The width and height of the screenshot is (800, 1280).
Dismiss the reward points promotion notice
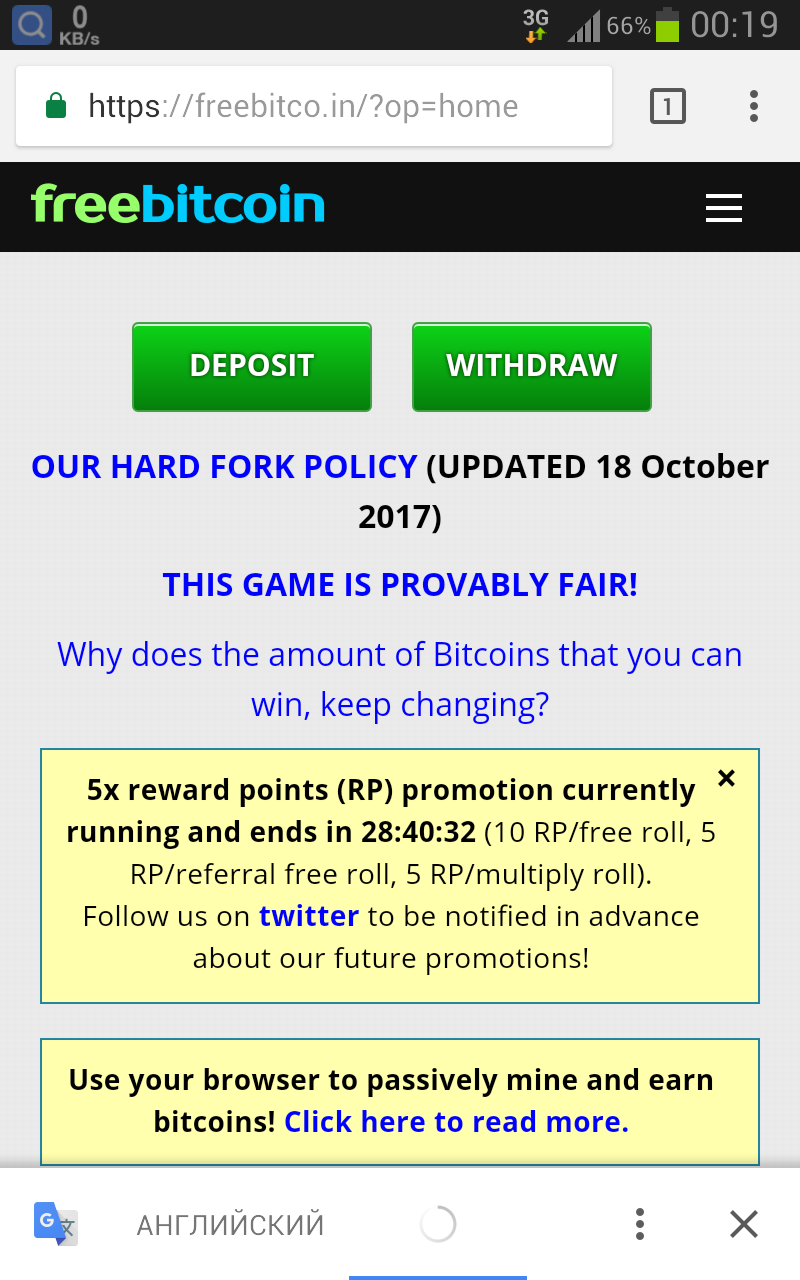tap(727, 778)
